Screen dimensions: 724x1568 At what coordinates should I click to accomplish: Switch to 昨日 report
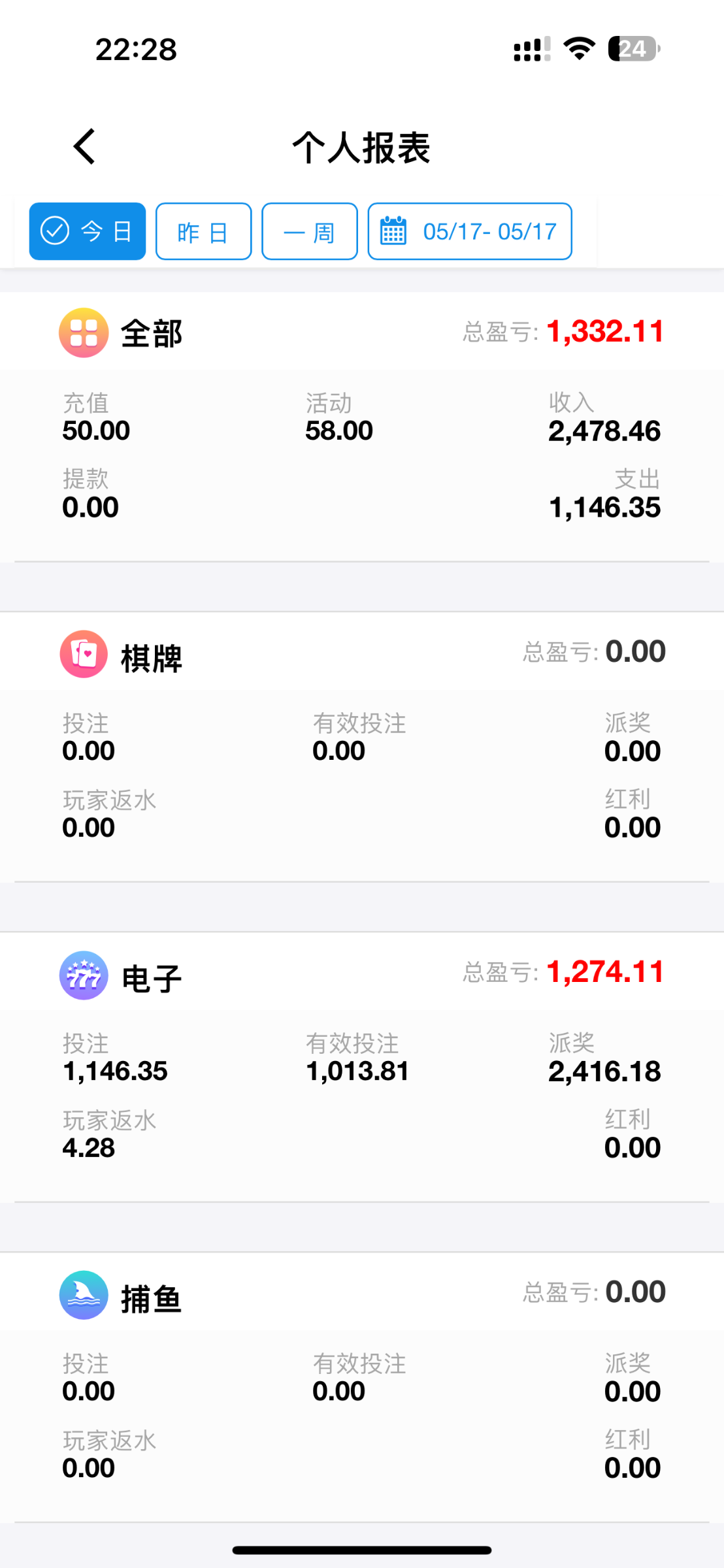pyautogui.click(x=203, y=231)
